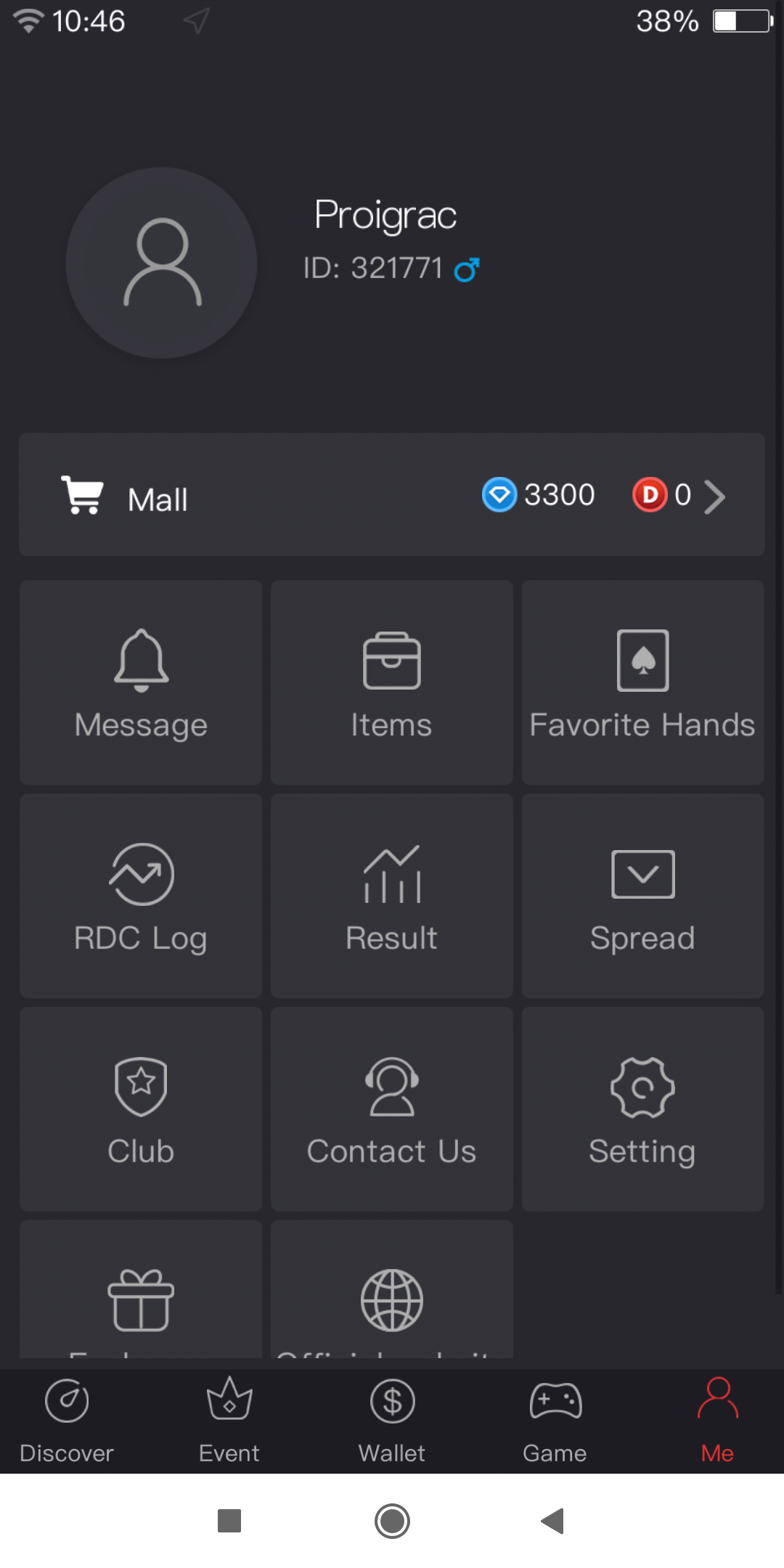Go to the Club tile
Image resolution: width=784 pixels, height=1568 pixels.
[141, 1109]
